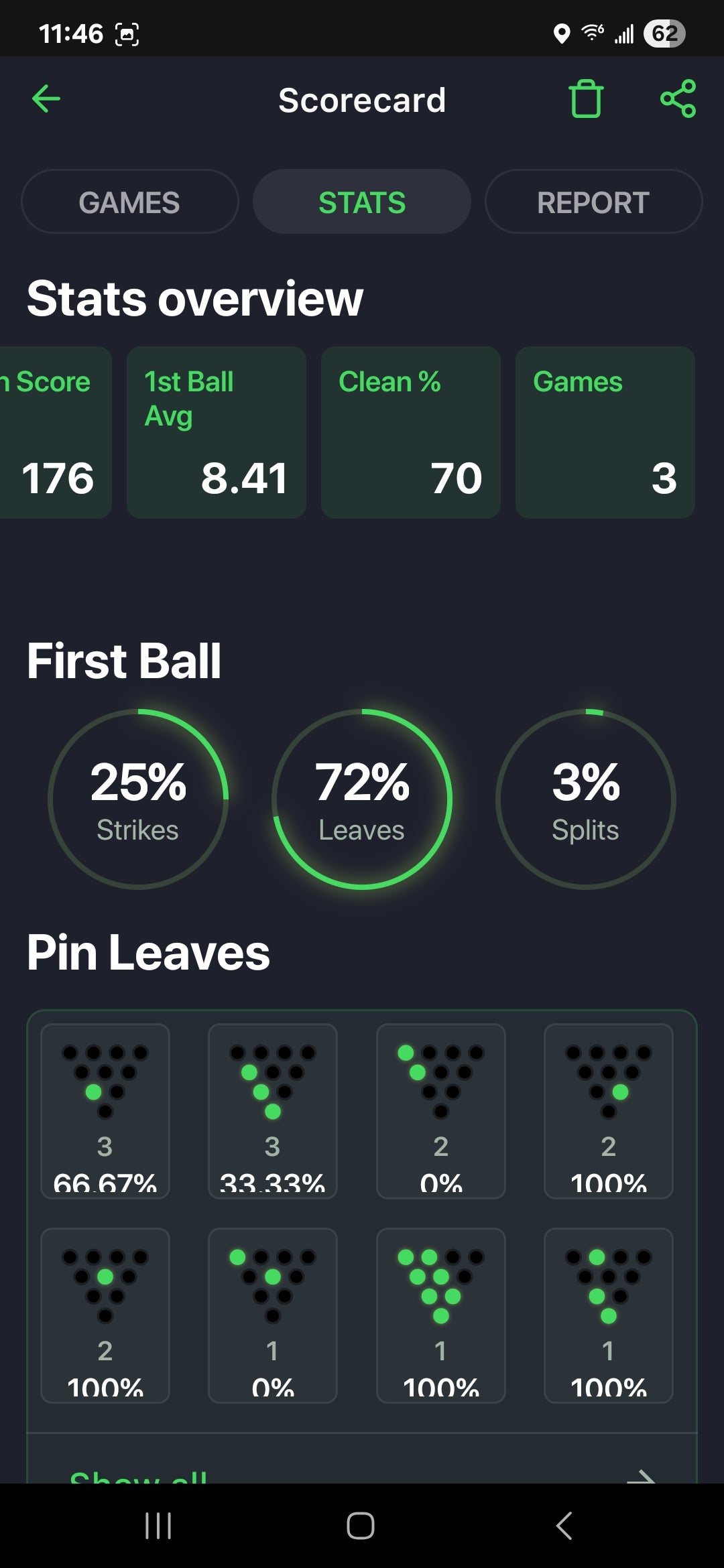
Task: Tap the system home button
Action: [360, 1526]
